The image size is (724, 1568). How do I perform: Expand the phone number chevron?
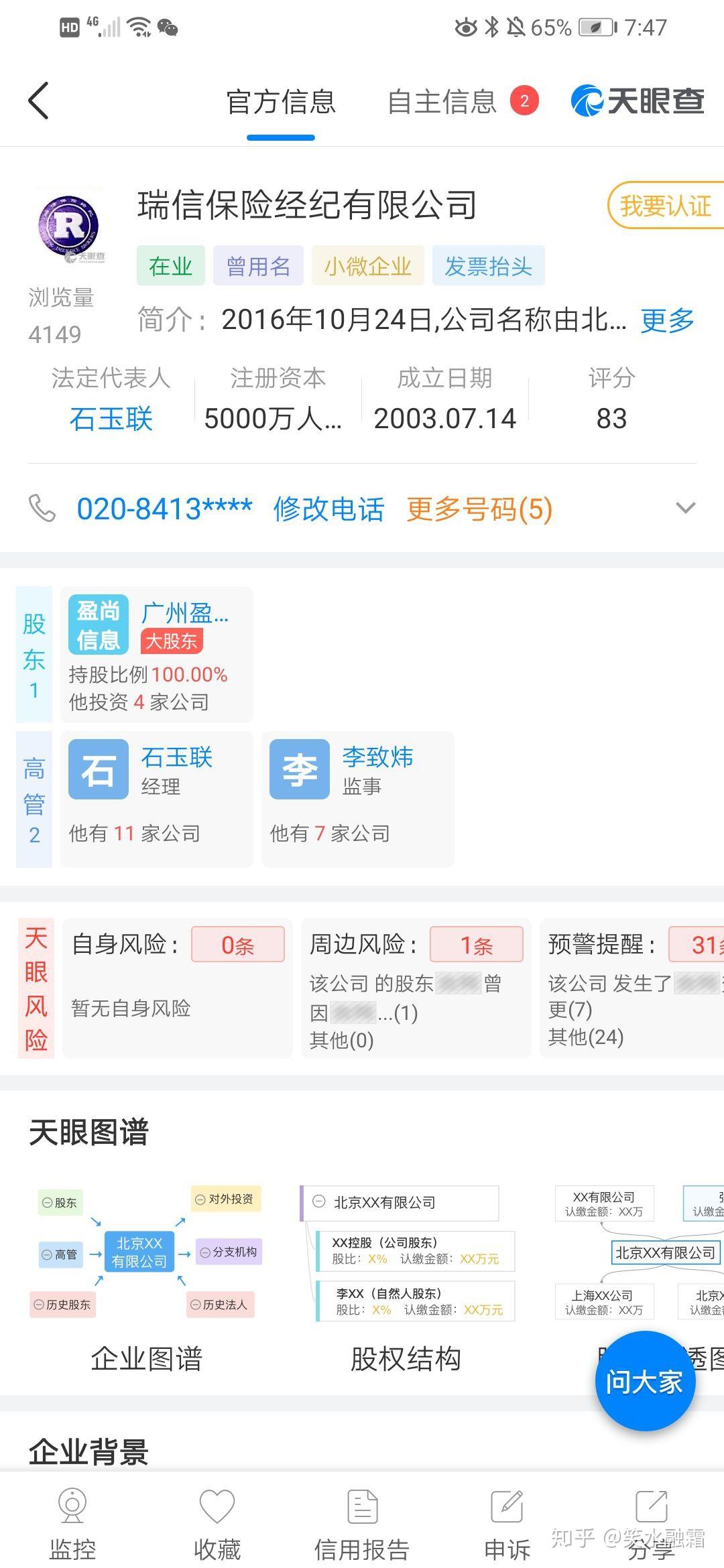coord(685,508)
